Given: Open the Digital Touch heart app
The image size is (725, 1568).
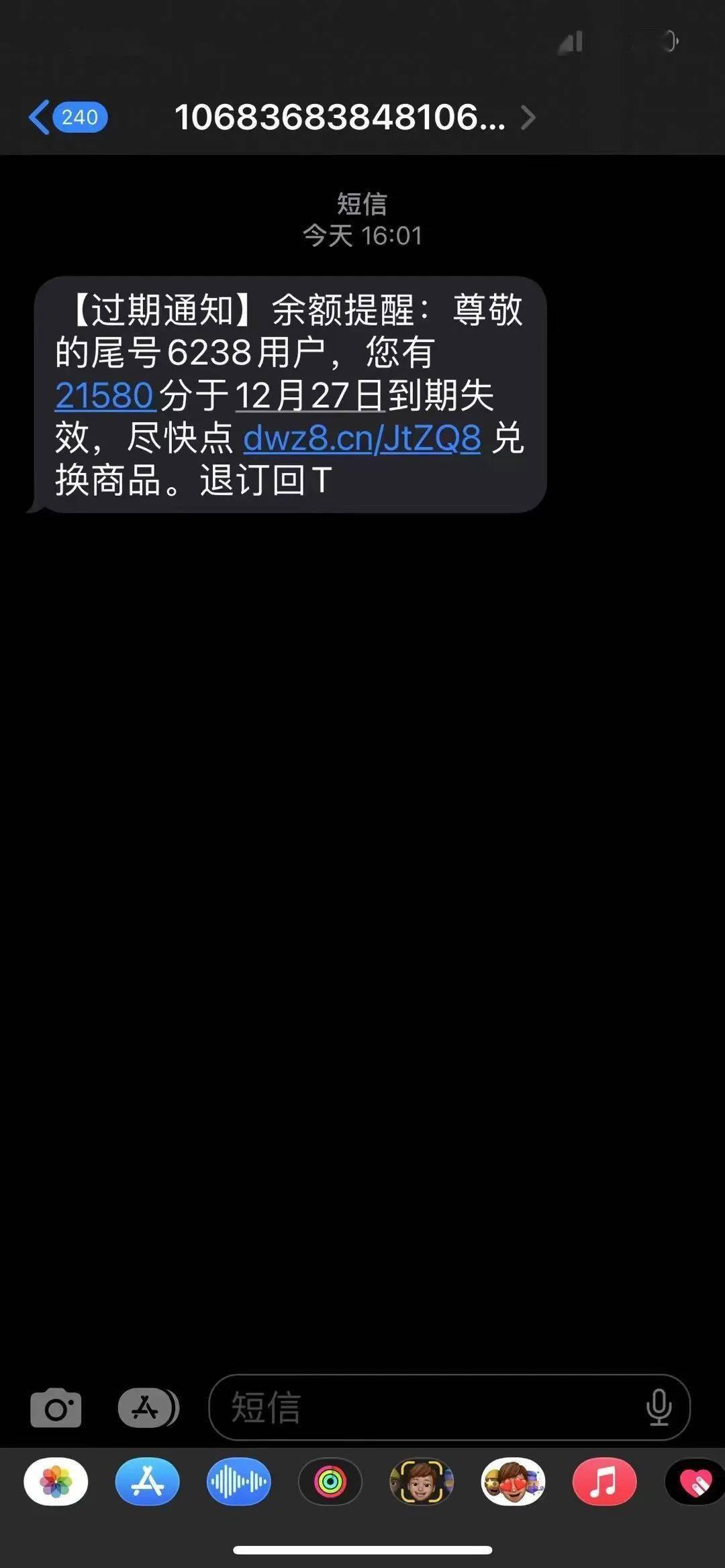Looking at the screenshot, I should pyautogui.click(x=695, y=1482).
